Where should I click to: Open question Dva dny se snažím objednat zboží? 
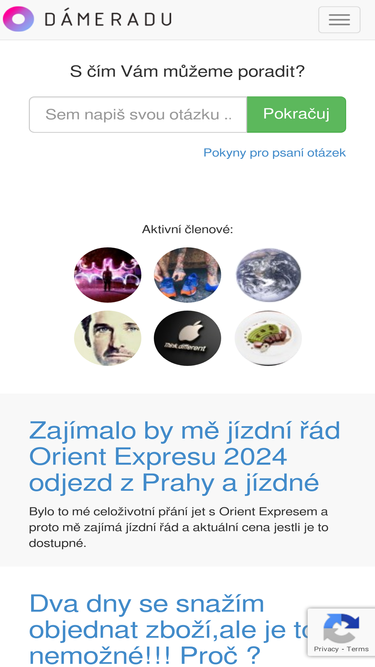[170, 630]
